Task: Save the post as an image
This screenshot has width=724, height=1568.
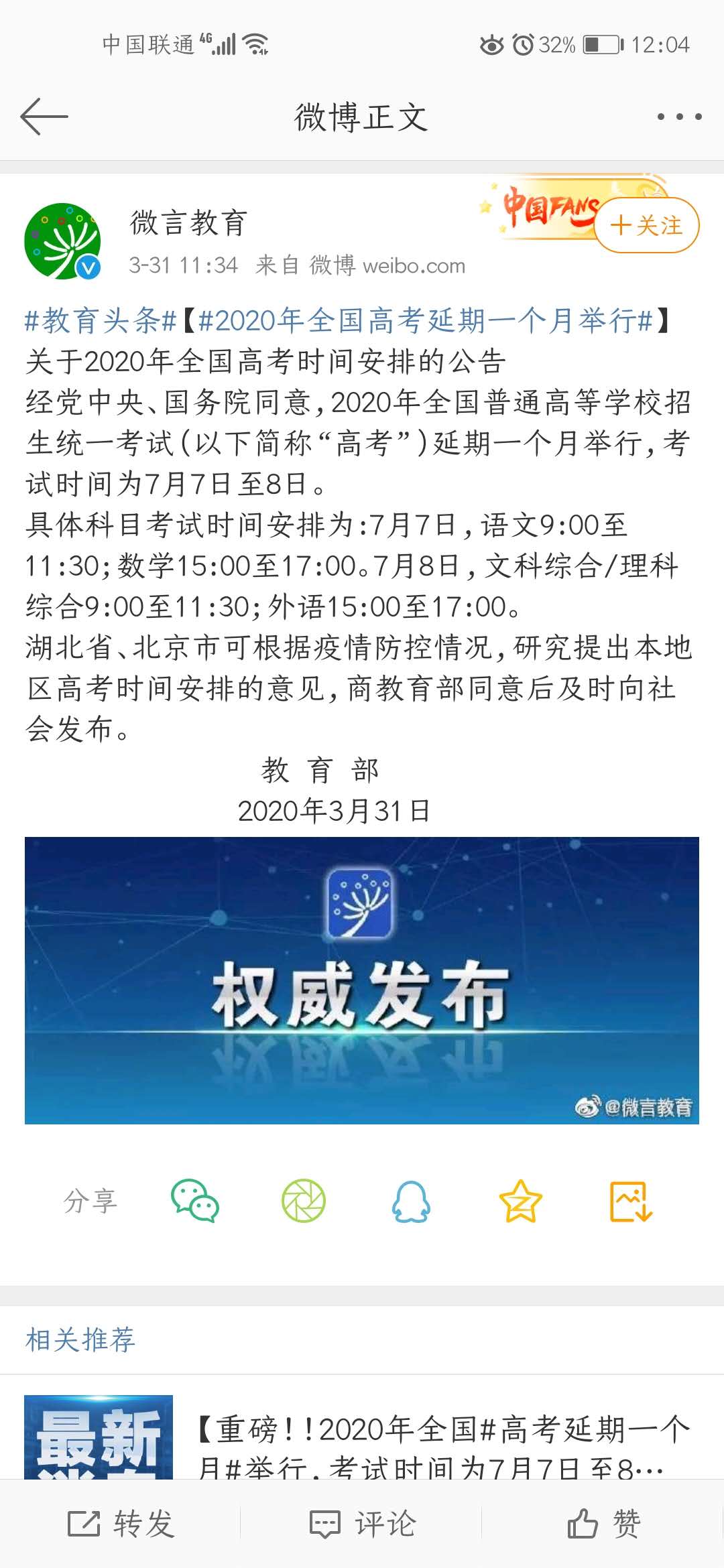Action: click(x=630, y=1201)
